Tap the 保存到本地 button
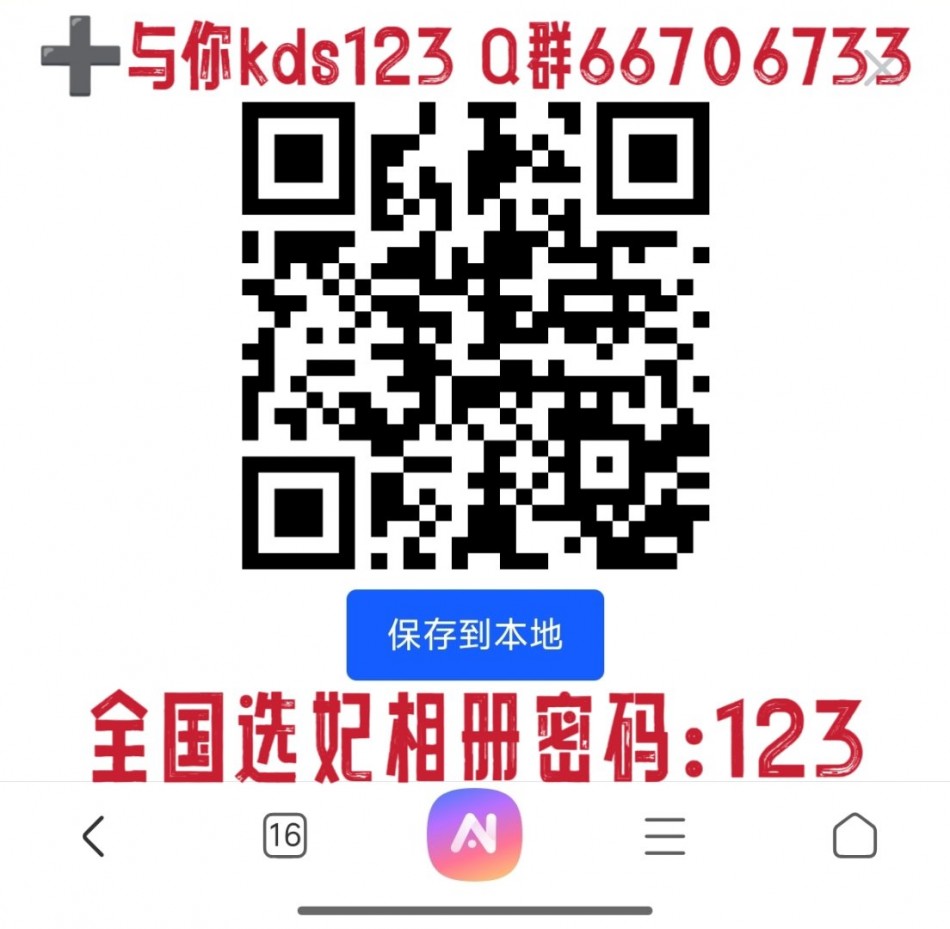Viewport: 950px width, 929px height. (x=475, y=635)
